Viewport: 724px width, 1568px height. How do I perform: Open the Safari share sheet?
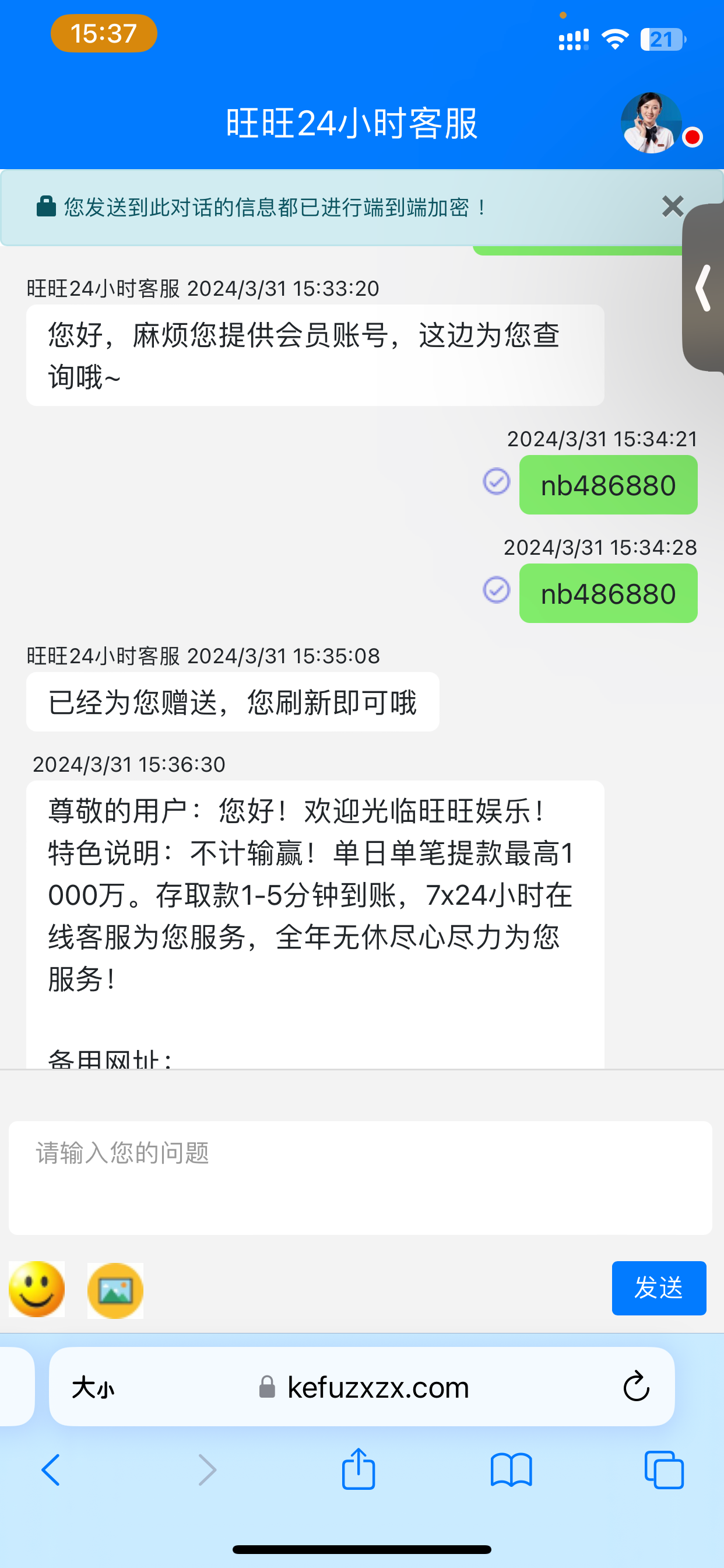click(359, 1469)
